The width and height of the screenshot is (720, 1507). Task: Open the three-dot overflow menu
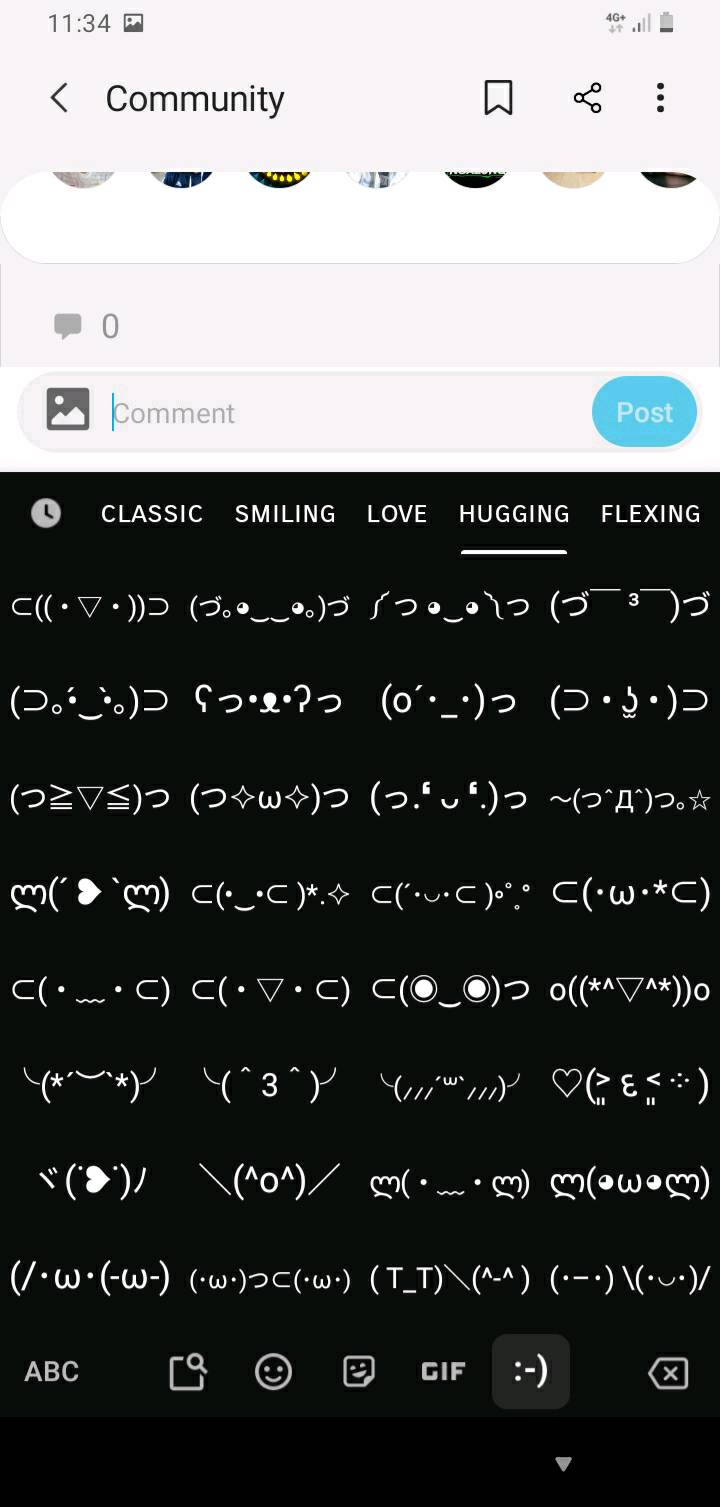(660, 98)
